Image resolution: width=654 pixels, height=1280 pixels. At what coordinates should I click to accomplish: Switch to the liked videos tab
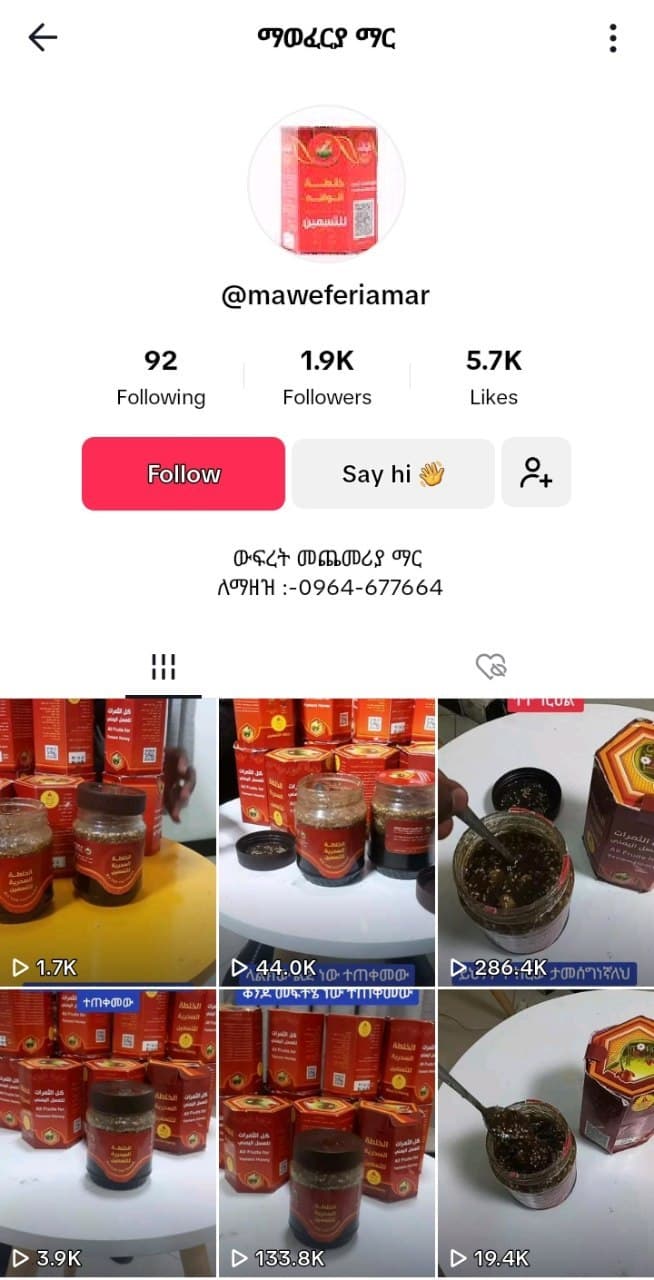click(491, 666)
